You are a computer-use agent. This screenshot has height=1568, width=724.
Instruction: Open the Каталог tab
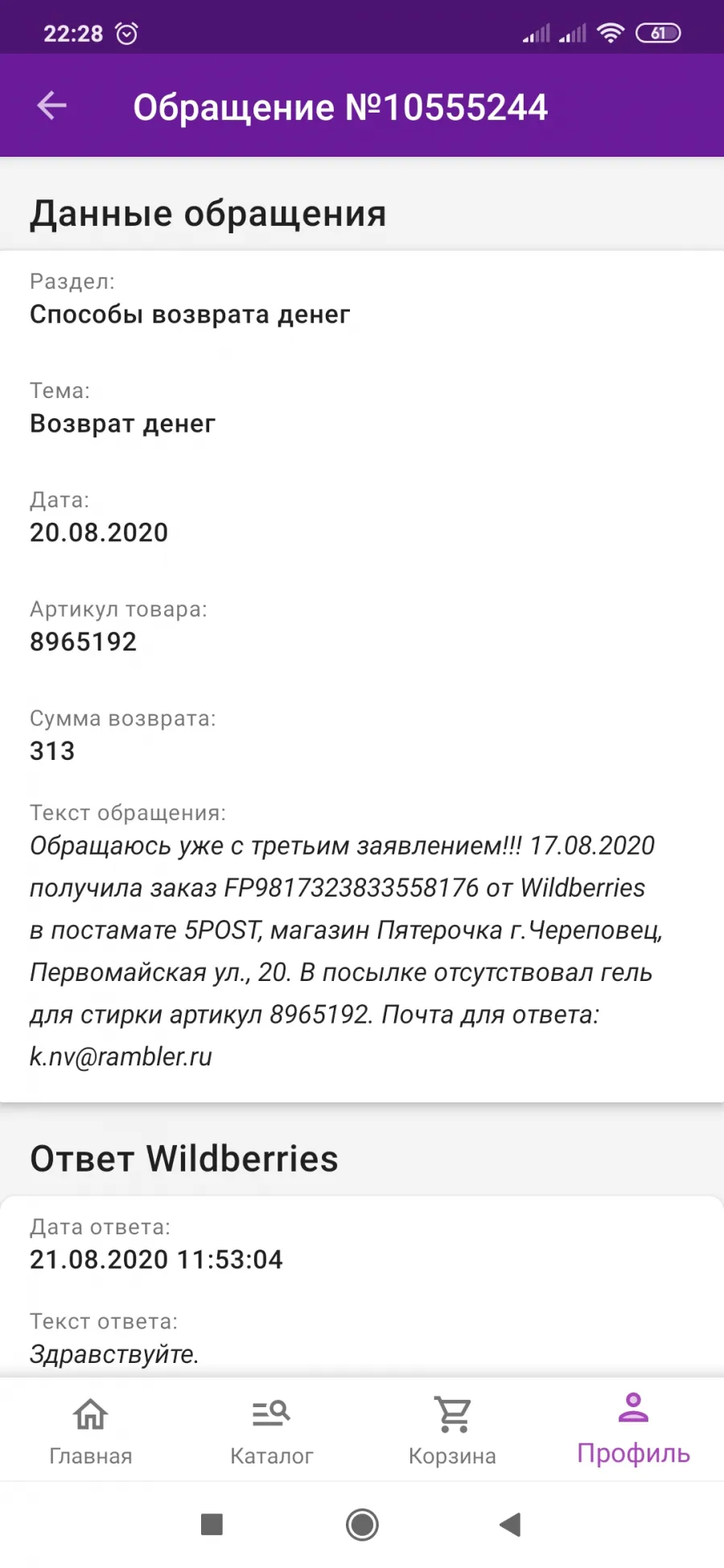point(272,1430)
